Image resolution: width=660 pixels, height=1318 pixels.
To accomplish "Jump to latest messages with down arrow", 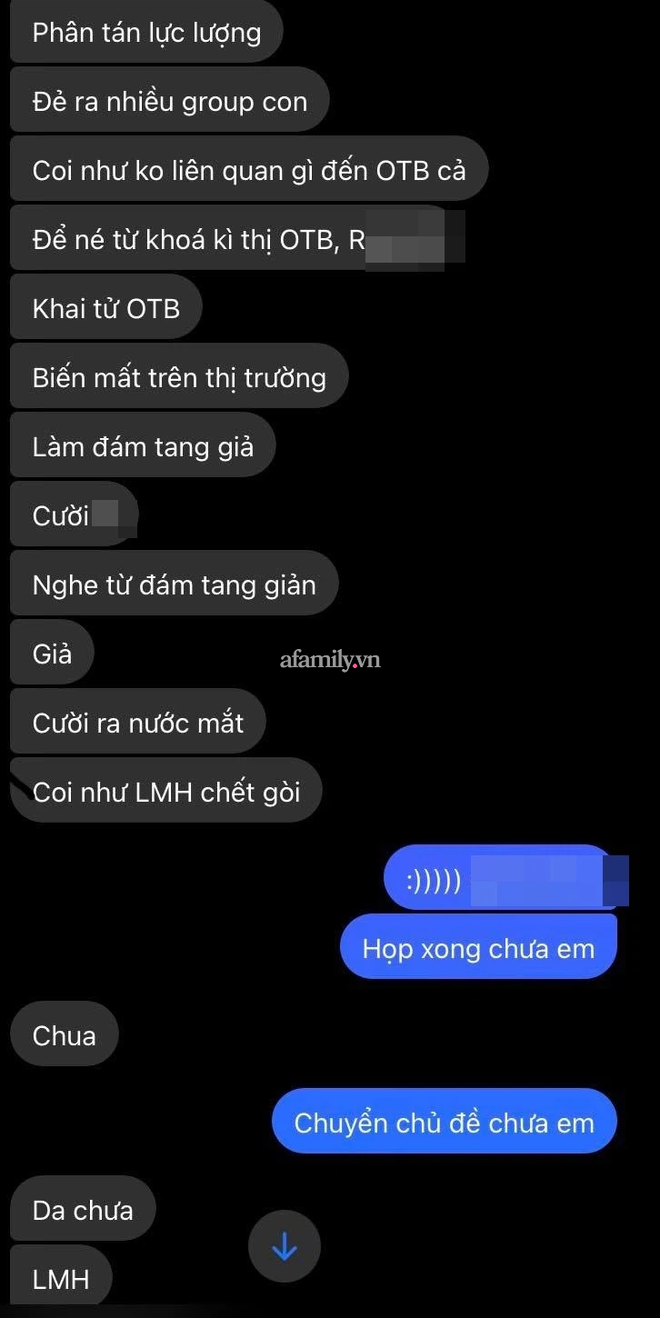I will (284, 1246).
